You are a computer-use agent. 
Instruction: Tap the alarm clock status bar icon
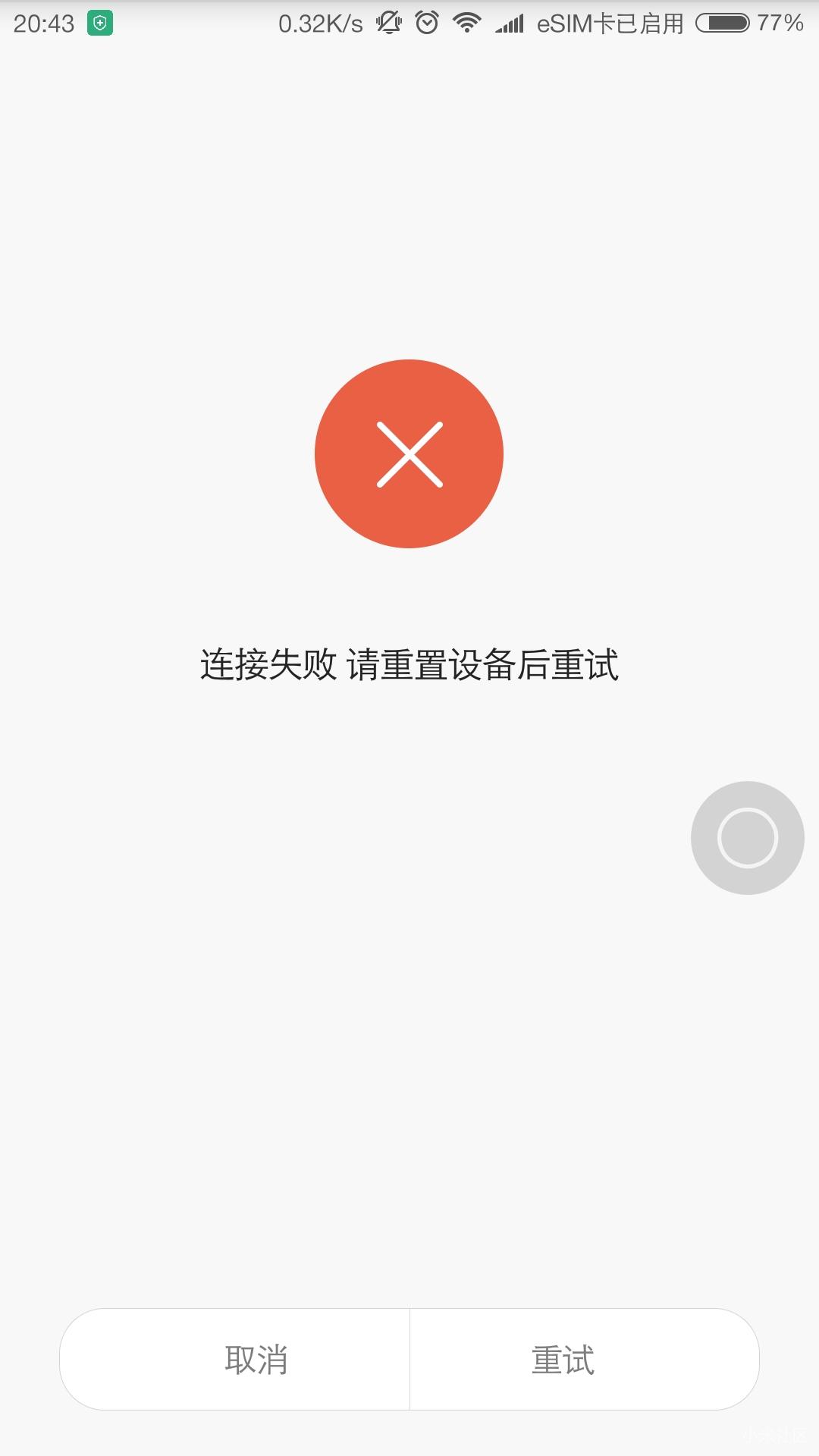(426, 22)
